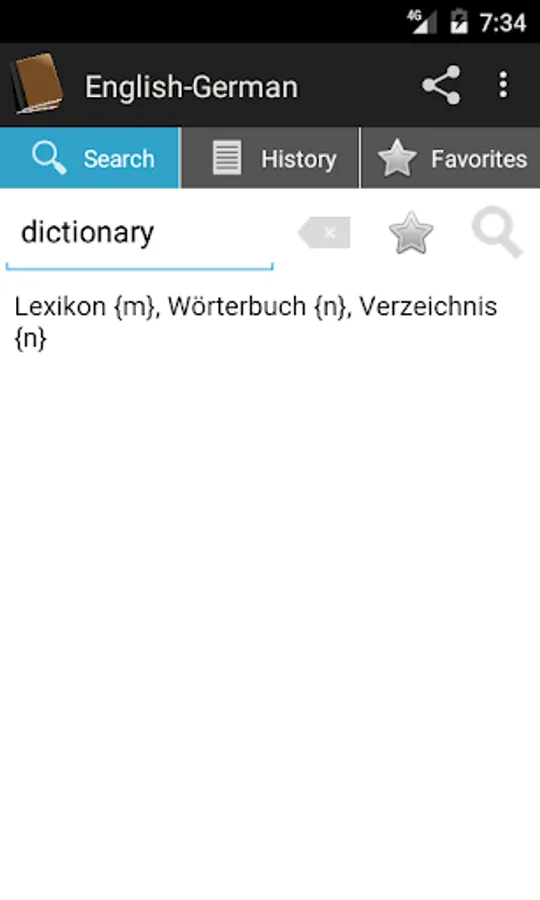
Task: Switch to the History tab
Action: coord(270,158)
